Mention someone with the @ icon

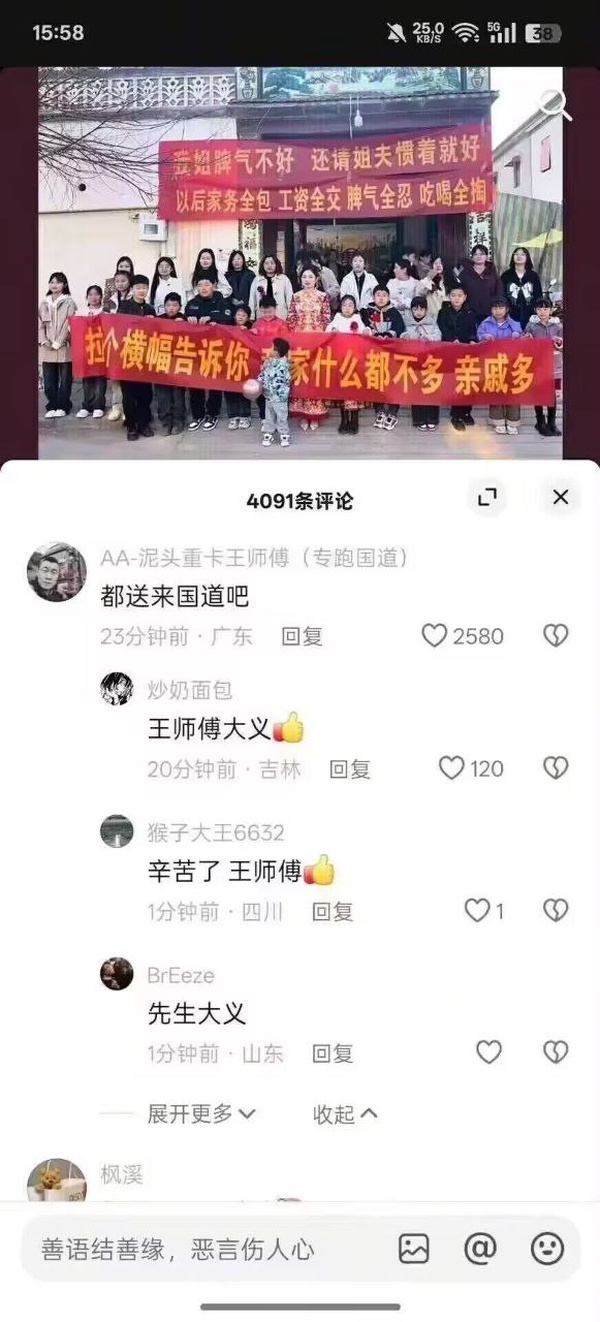coord(480,1248)
